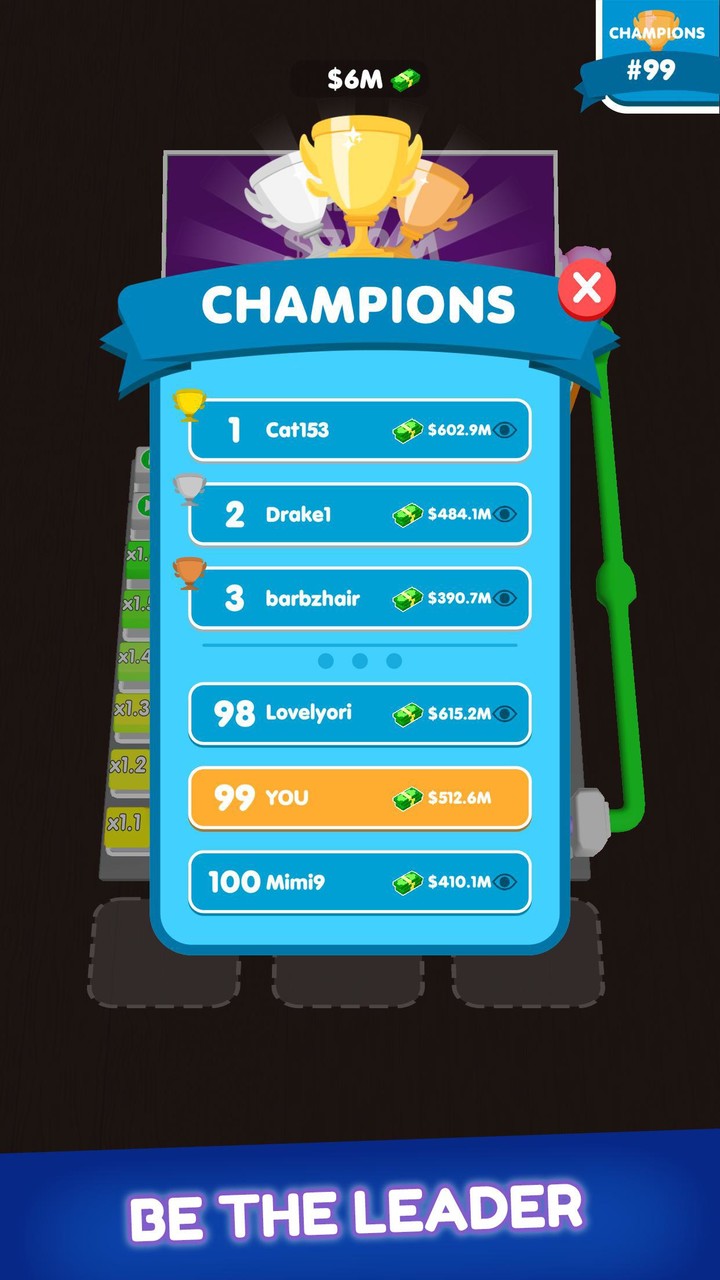The width and height of the screenshot is (720, 1280).
Task: Tap the cash icon next to $6M
Action: click(x=403, y=79)
